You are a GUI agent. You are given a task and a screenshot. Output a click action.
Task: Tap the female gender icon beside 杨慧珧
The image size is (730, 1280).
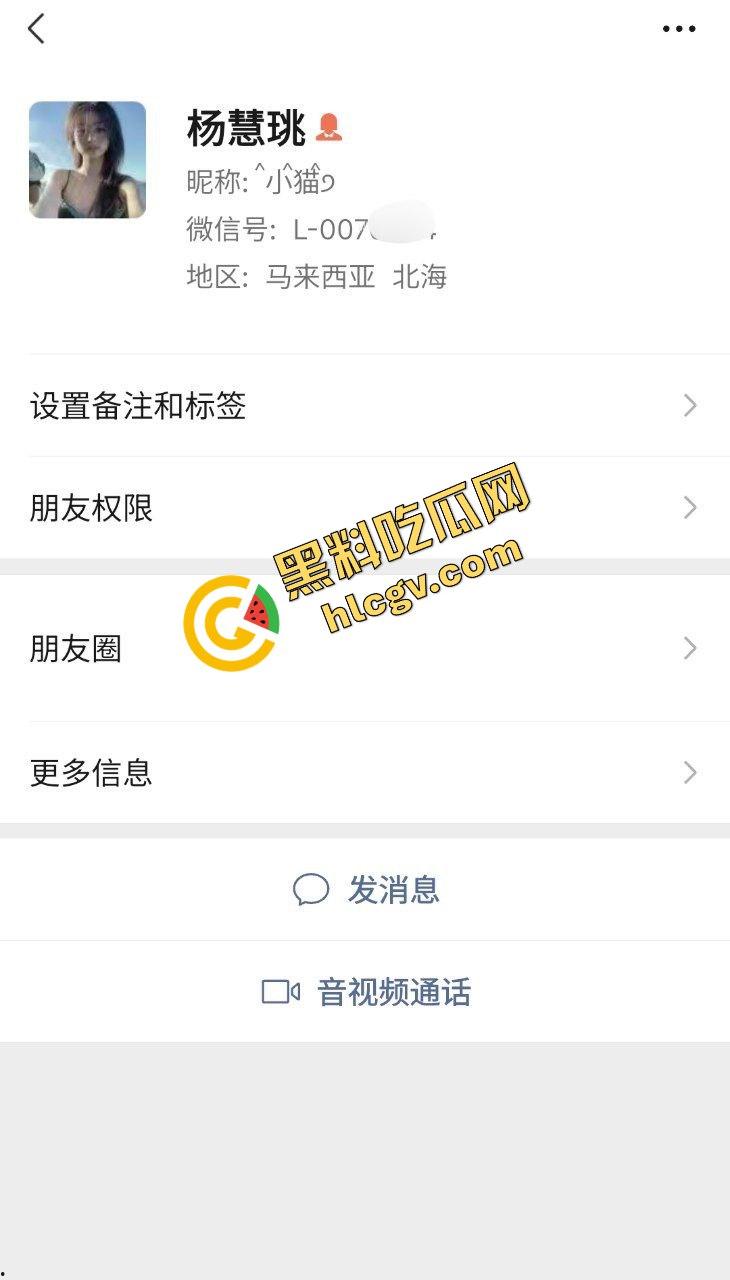pyautogui.click(x=330, y=127)
